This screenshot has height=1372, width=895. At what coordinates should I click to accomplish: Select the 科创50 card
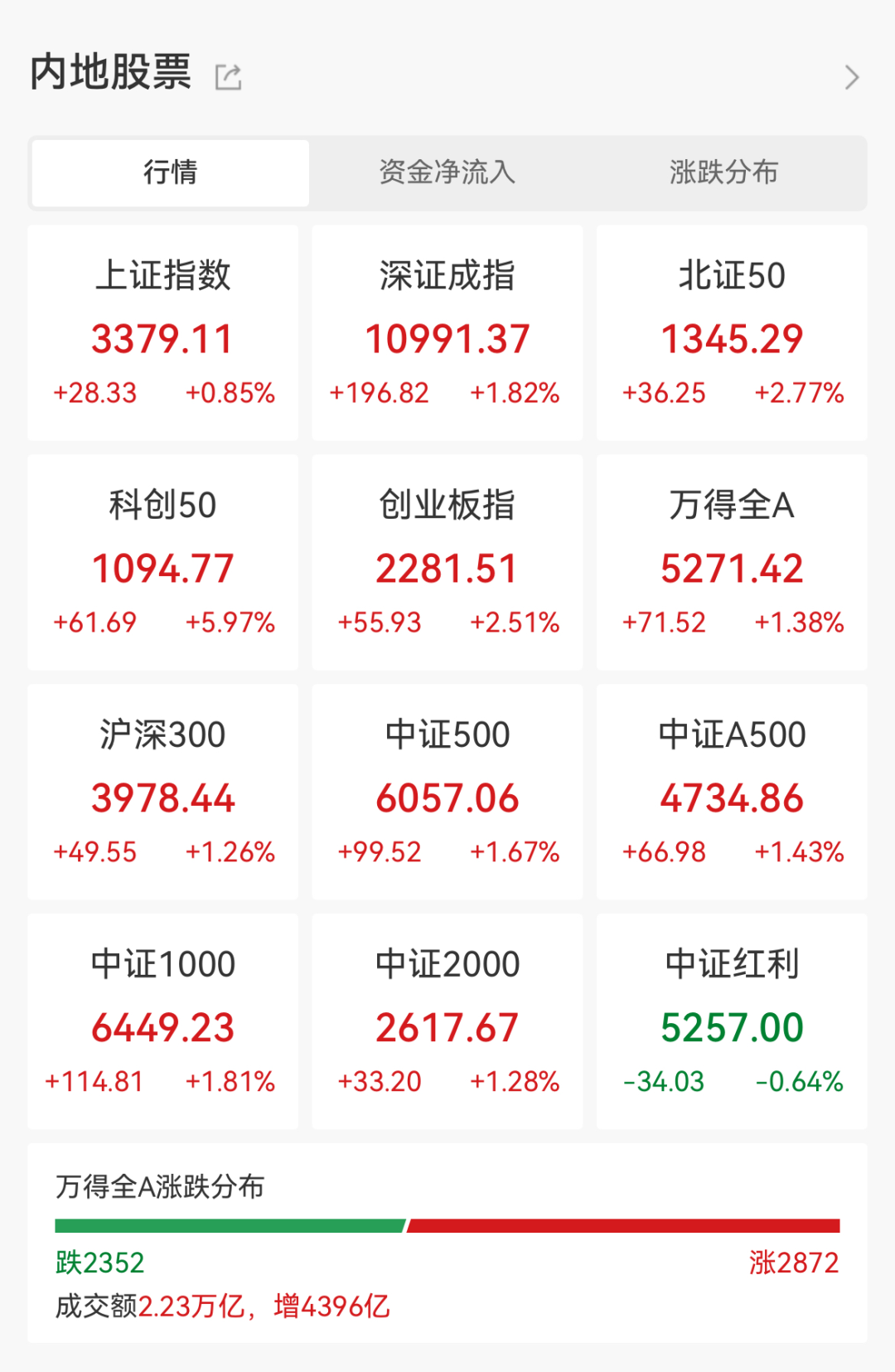click(x=162, y=561)
